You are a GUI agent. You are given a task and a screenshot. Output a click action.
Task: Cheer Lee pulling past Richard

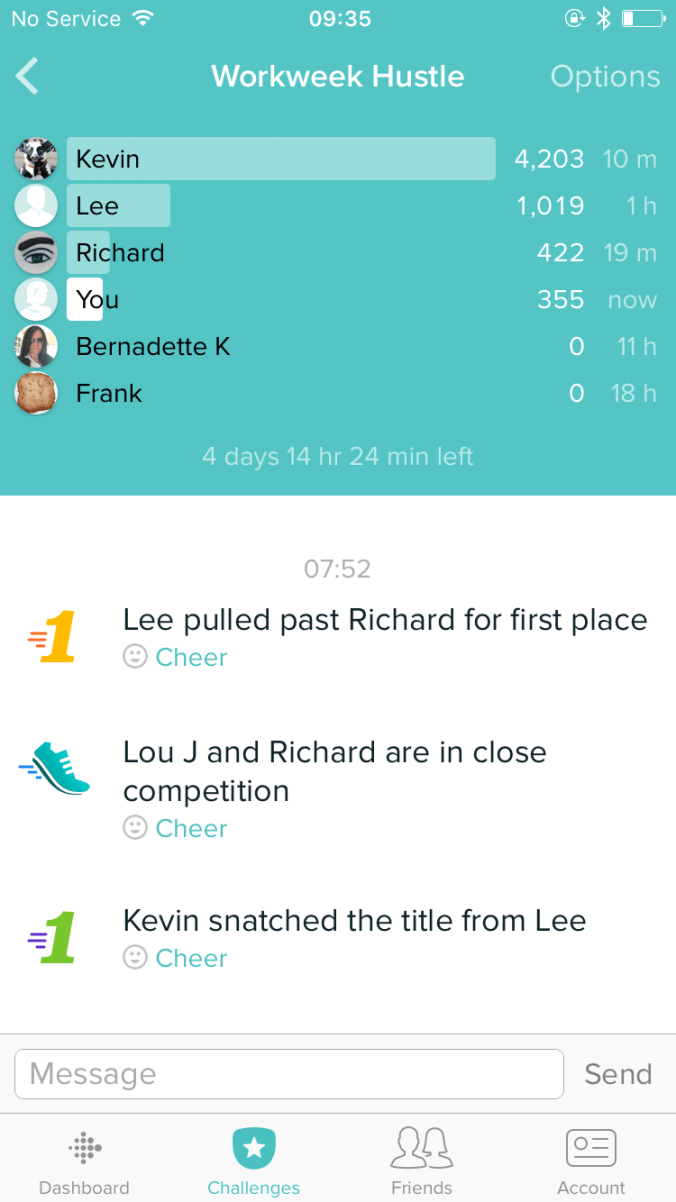click(x=176, y=658)
